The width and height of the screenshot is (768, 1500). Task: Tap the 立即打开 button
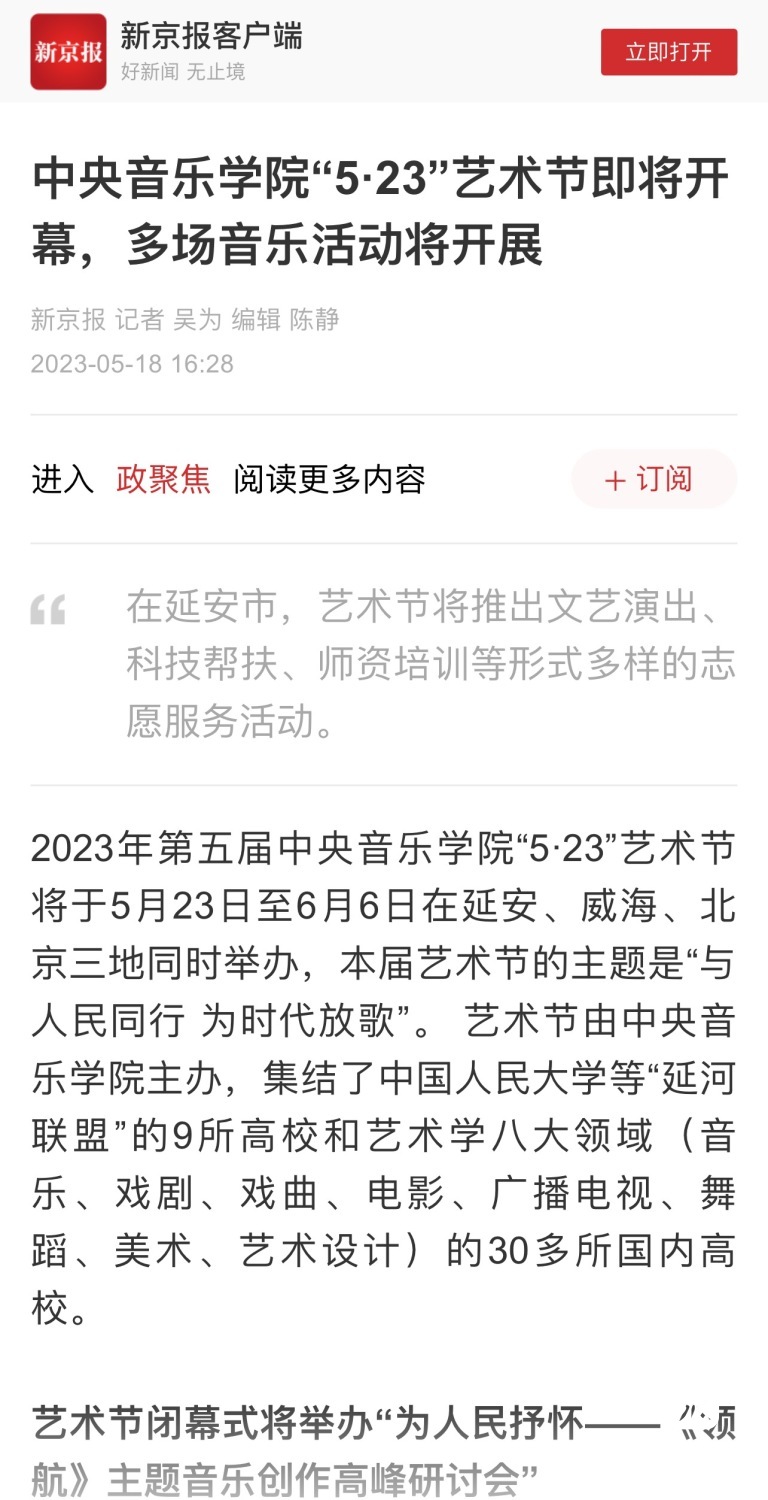click(668, 52)
